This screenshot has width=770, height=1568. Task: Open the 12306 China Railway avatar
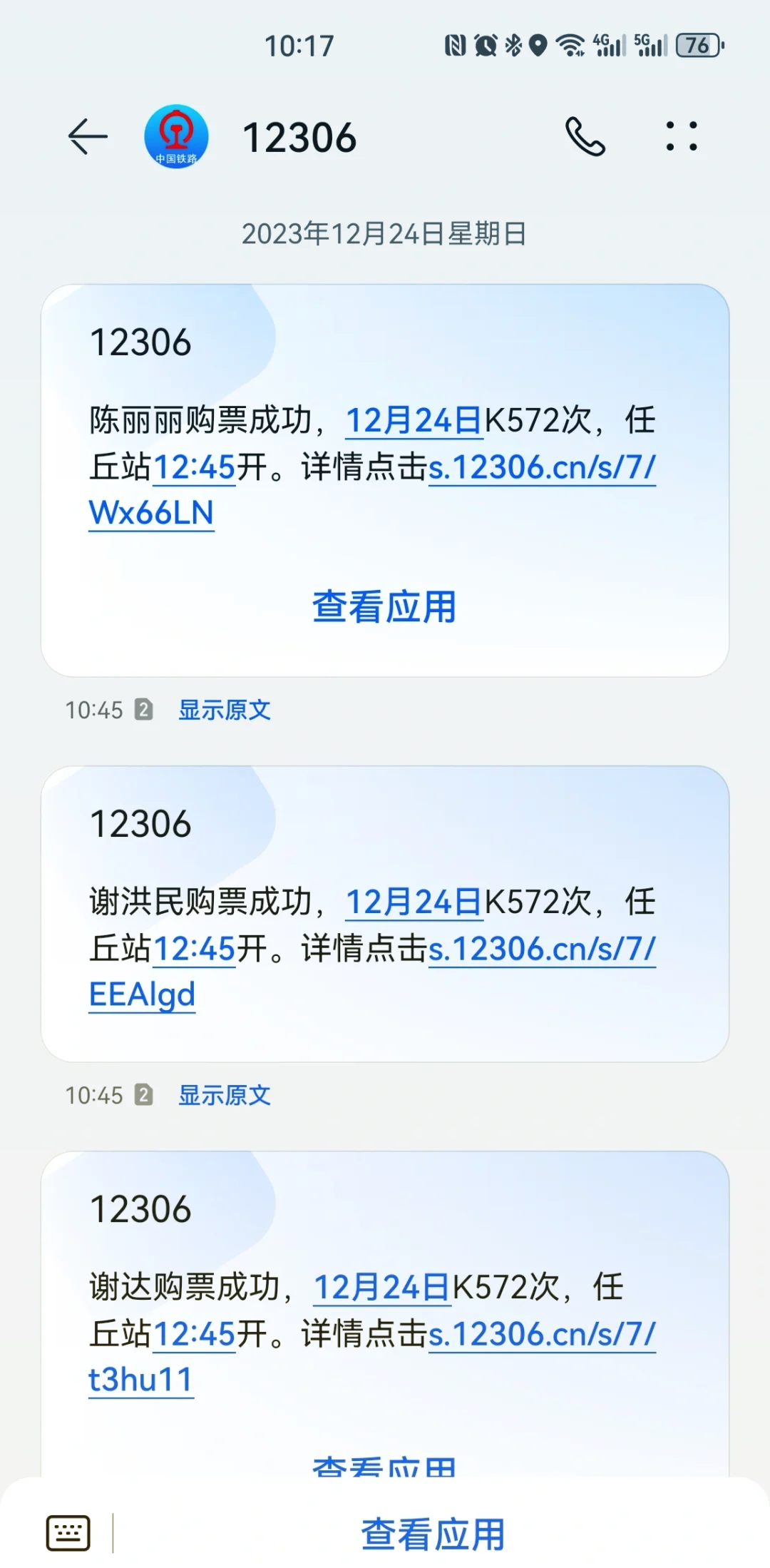(x=177, y=137)
